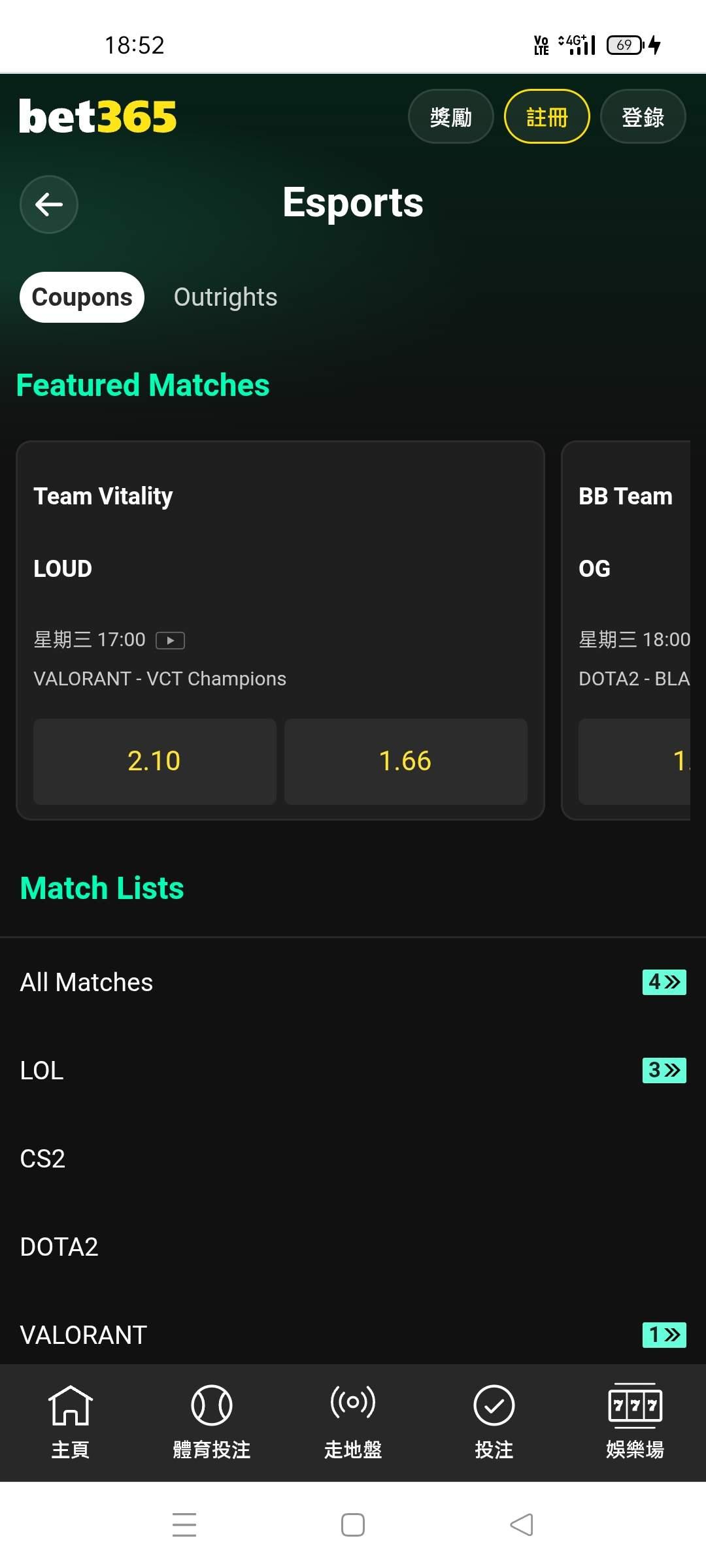This screenshot has width=706, height=1568.
Task: Open the VALORANT match list
Action: [x=353, y=1334]
